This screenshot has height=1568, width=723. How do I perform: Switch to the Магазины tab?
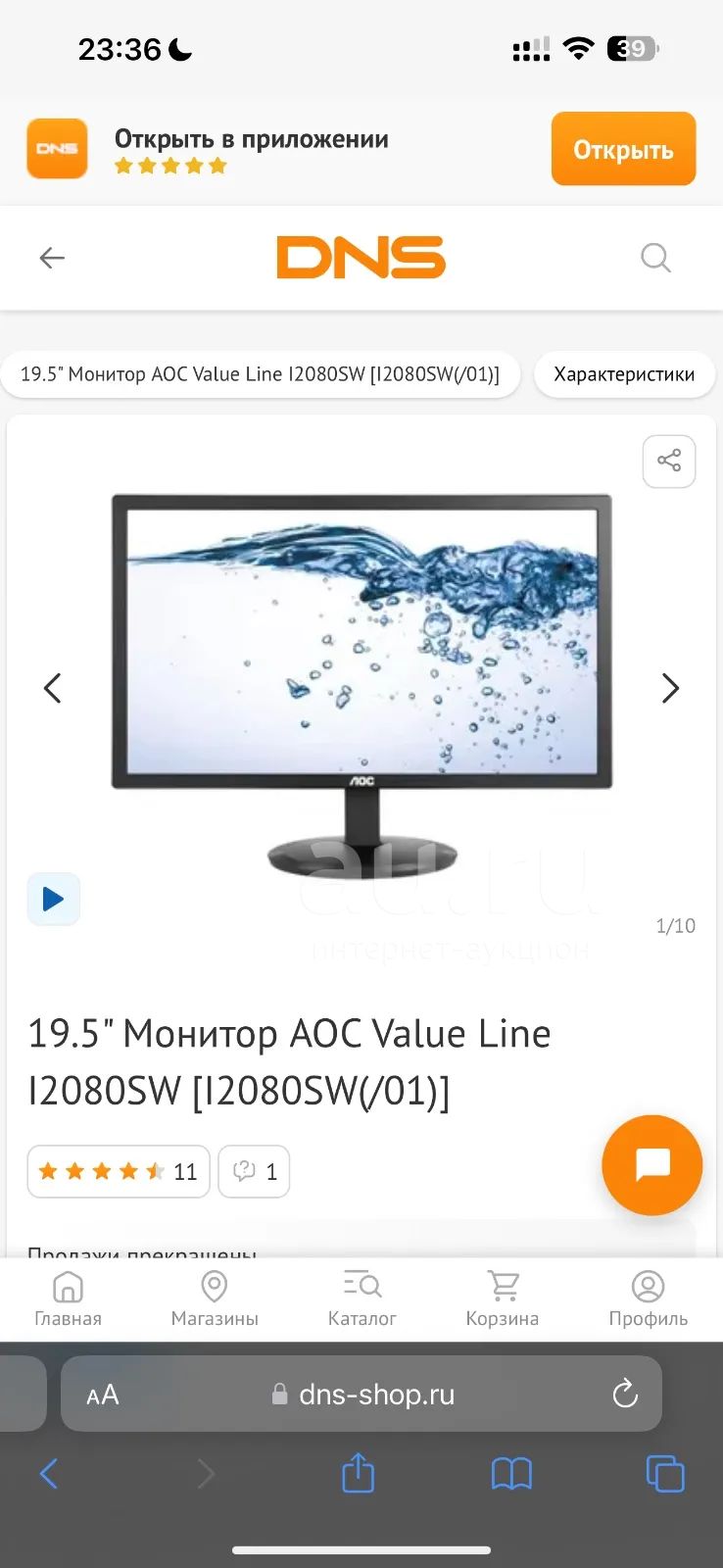click(x=215, y=1299)
